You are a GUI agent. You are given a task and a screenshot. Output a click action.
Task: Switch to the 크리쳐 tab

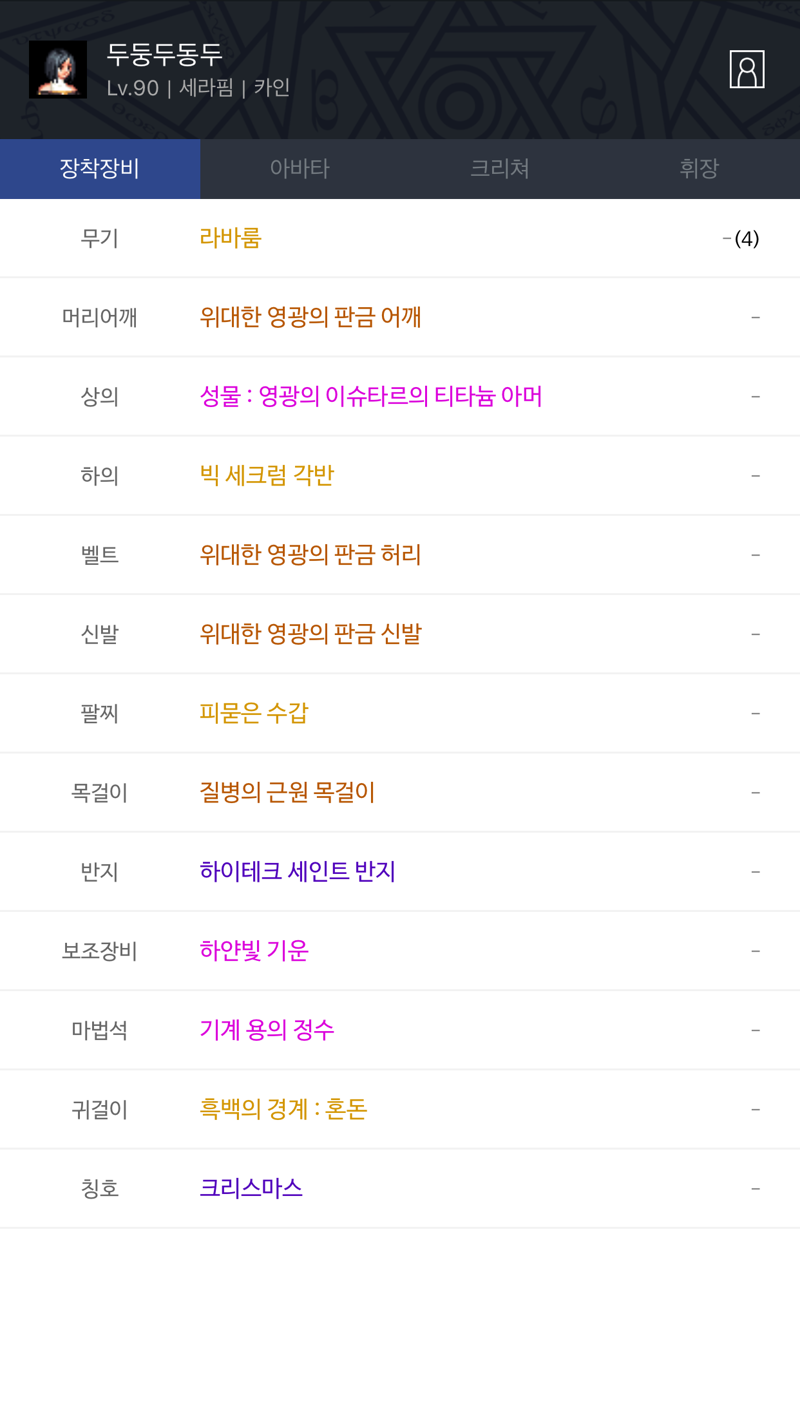point(500,168)
